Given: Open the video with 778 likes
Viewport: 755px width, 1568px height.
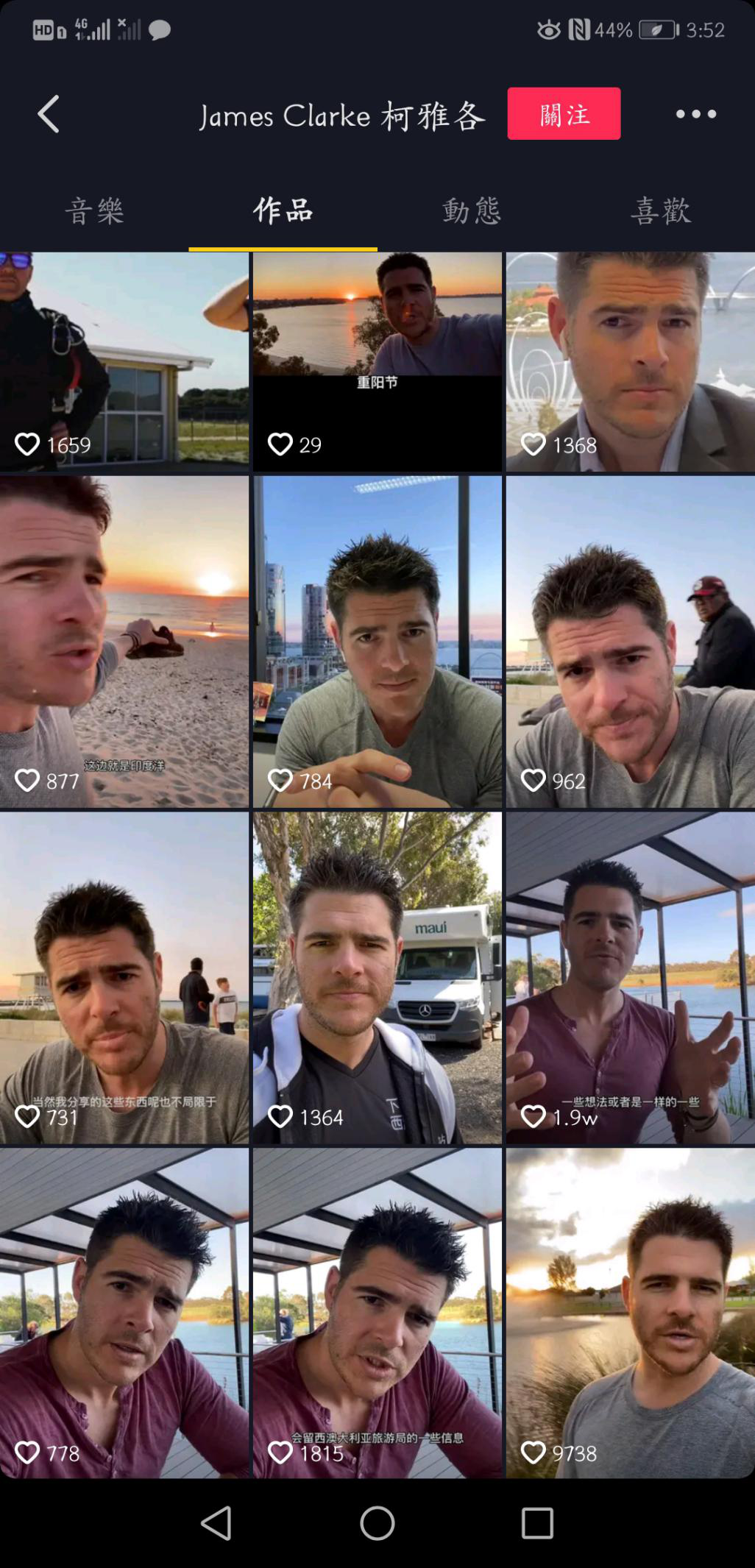Looking at the screenshot, I should [x=124, y=1313].
